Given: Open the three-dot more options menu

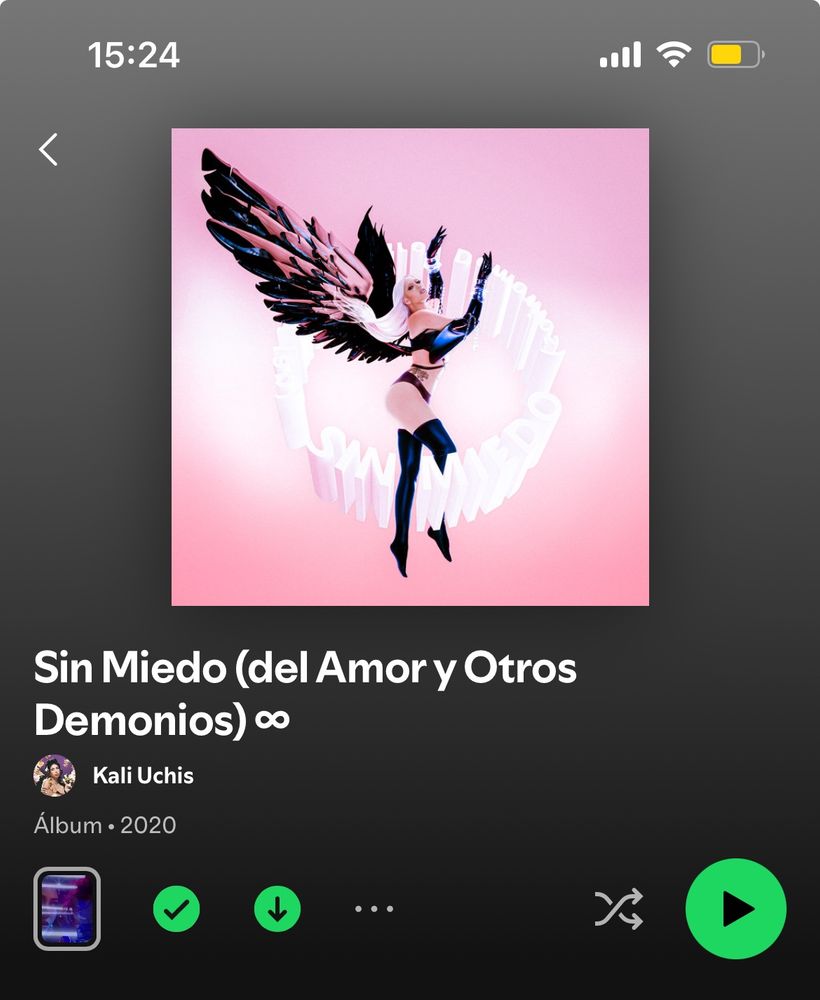Looking at the screenshot, I should pos(374,909).
